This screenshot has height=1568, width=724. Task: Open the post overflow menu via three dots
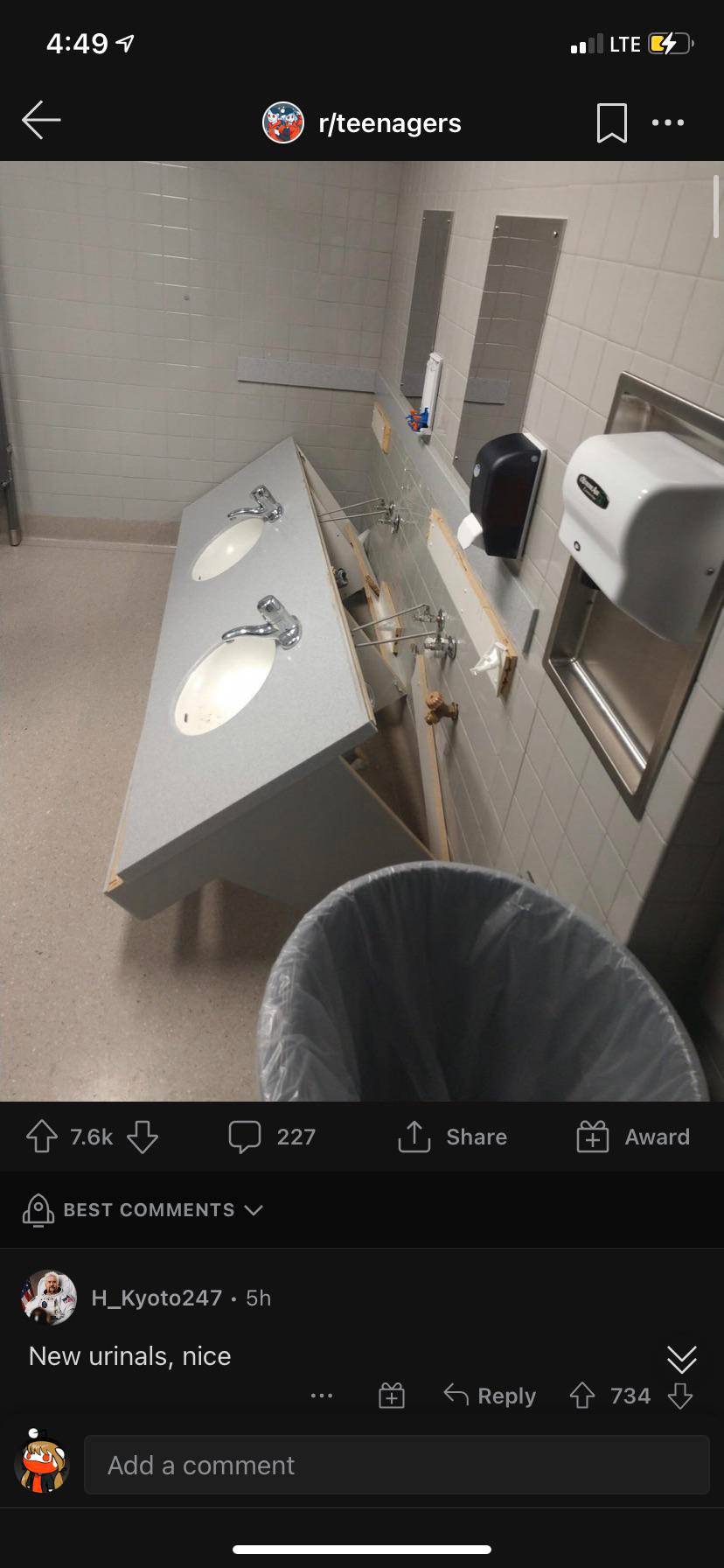(x=667, y=122)
